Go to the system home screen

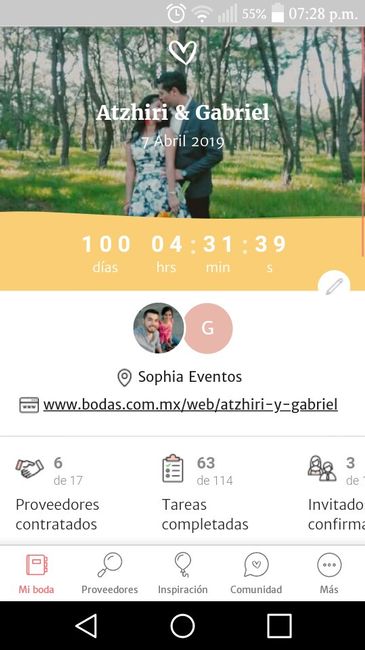coord(182,626)
